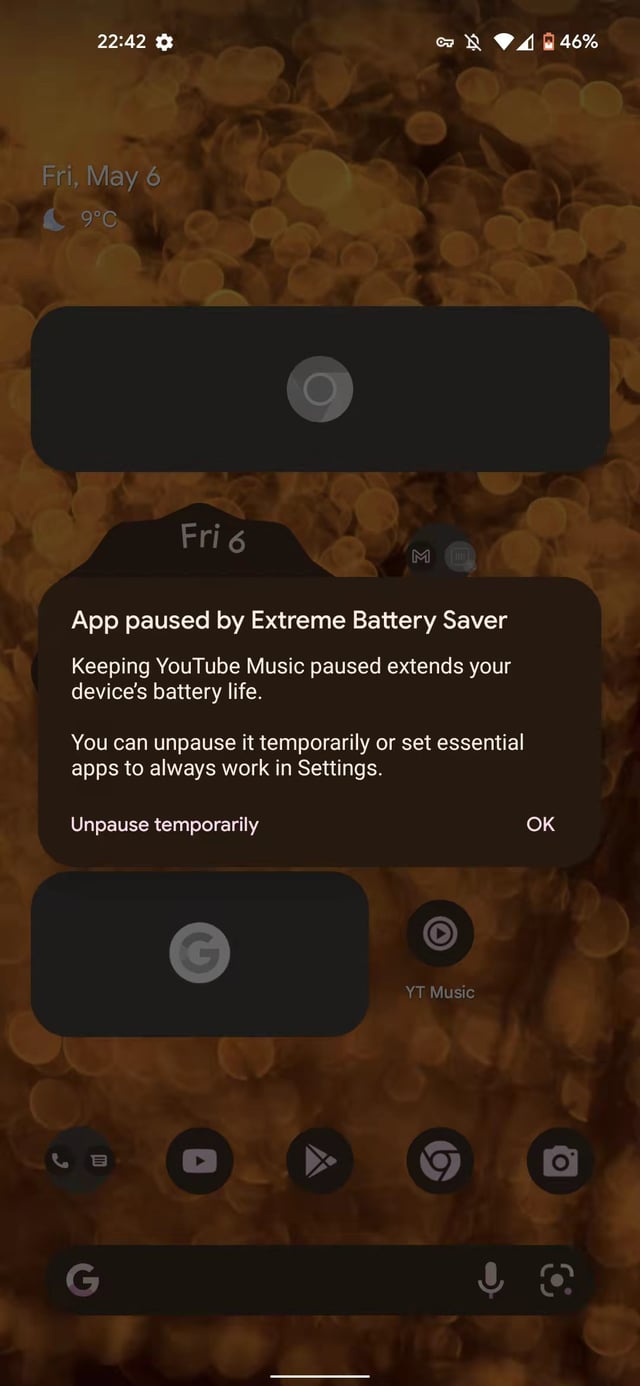Open the YT Music app icon
Viewport: 640px width, 1386px height.
(440, 935)
